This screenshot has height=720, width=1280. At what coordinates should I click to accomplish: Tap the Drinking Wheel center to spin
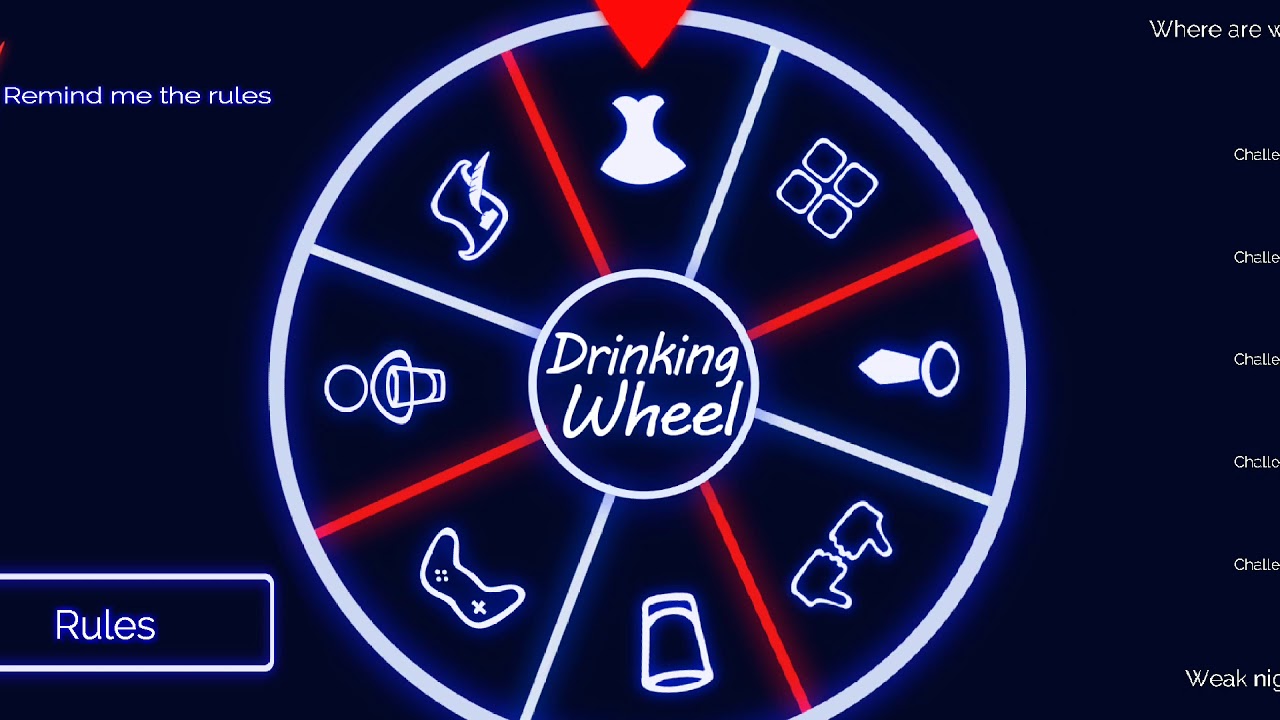643,384
